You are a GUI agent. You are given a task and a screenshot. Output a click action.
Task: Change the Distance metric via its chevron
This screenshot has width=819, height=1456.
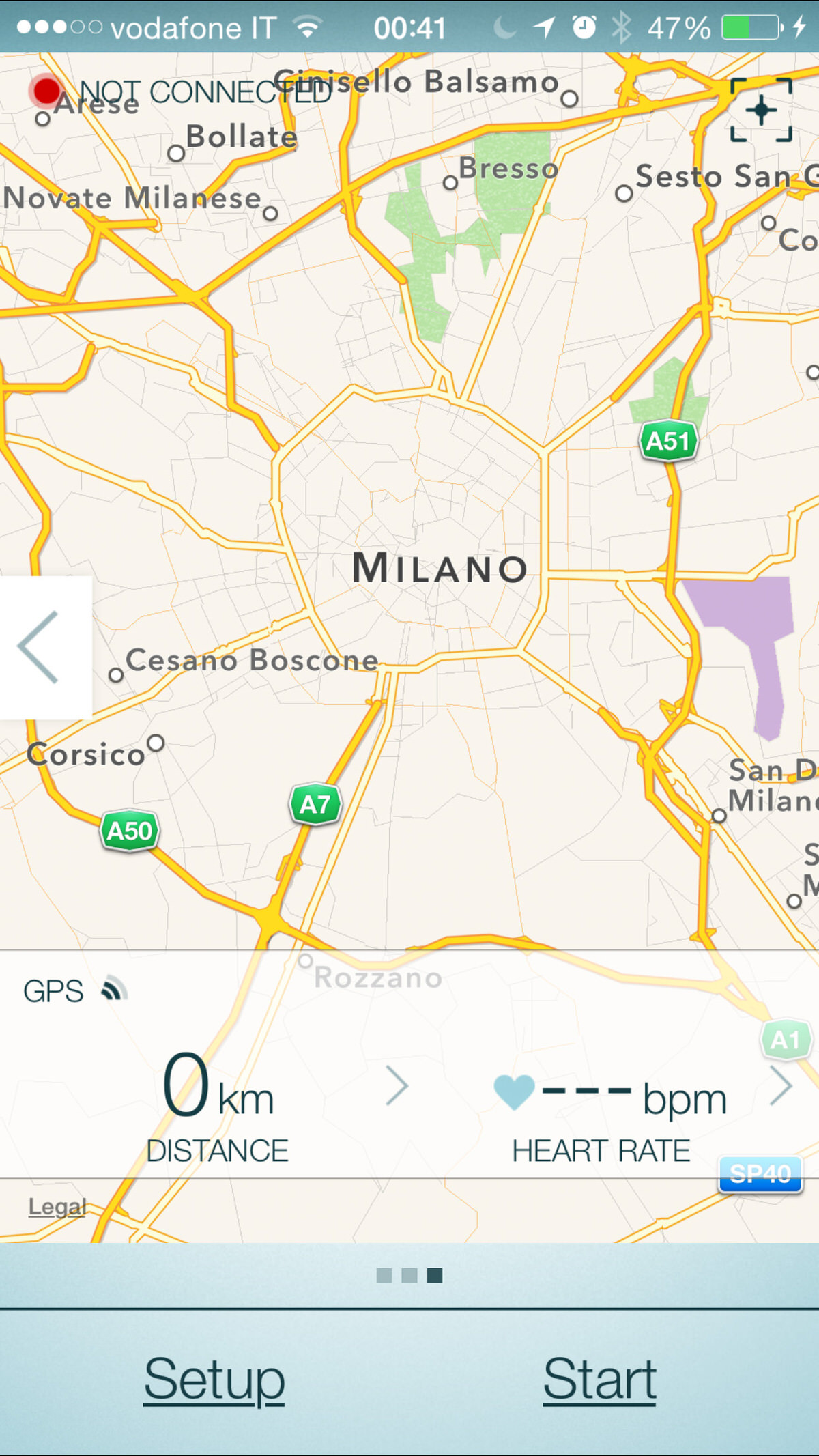click(x=397, y=1085)
